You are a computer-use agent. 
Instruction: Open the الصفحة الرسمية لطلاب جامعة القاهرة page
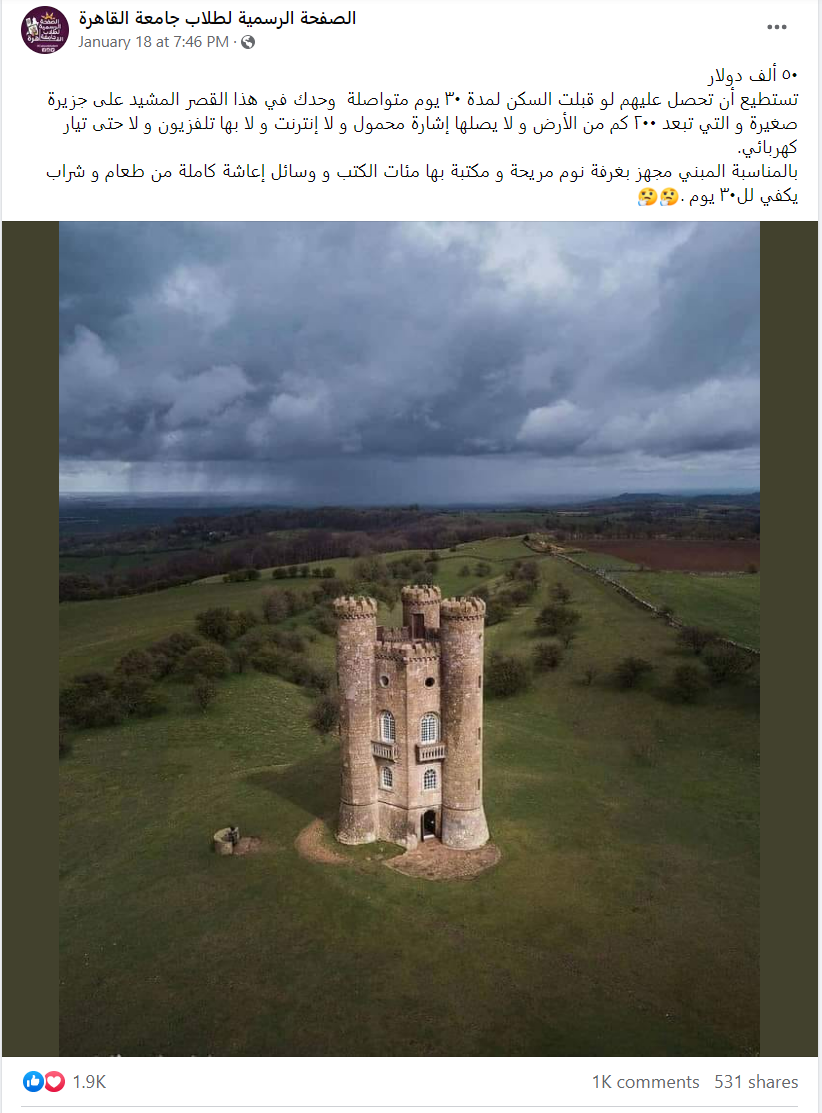[x=216, y=18]
